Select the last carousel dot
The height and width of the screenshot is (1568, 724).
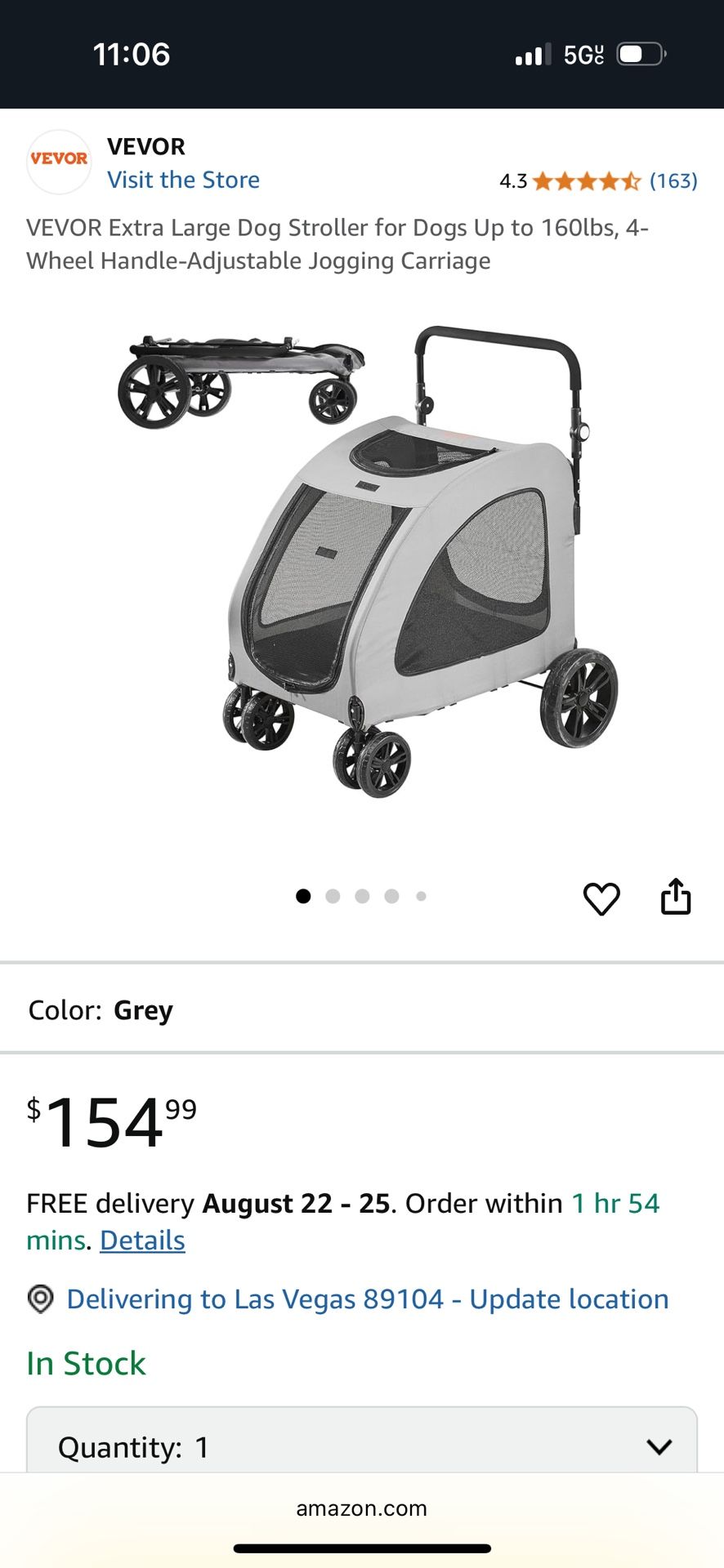click(x=421, y=896)
